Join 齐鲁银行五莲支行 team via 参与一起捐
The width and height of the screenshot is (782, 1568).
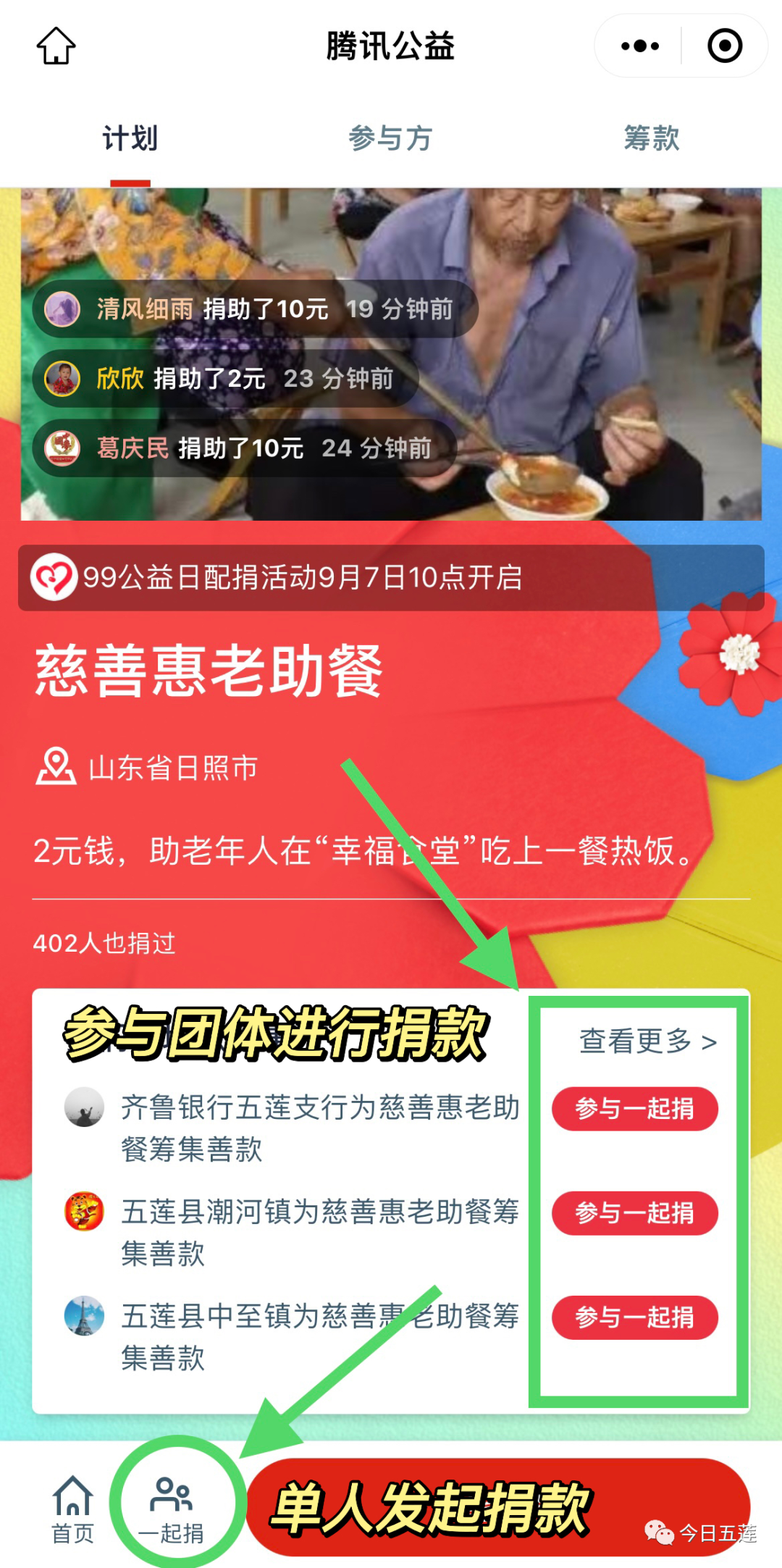tap(635, 1109)
